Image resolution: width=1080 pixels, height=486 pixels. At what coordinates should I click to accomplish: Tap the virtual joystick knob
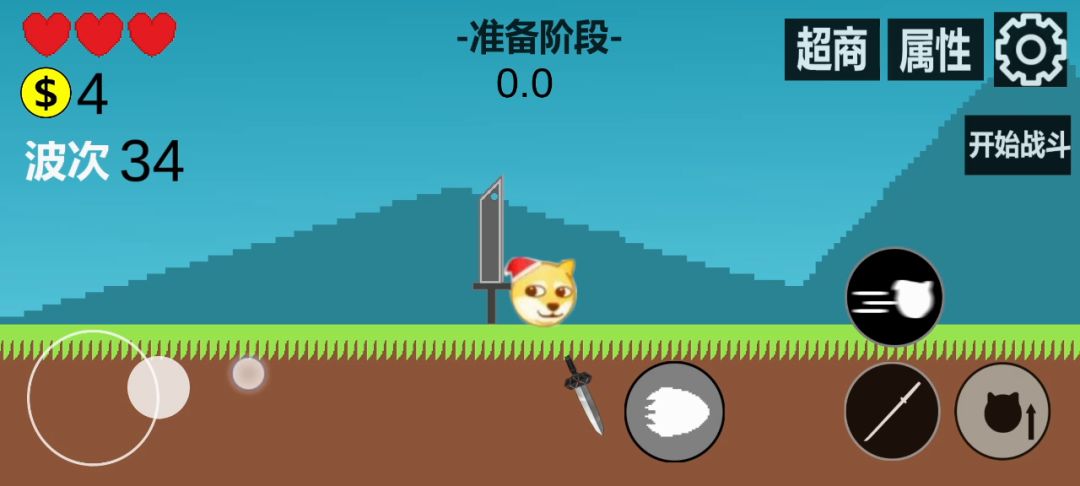(x=158, y=387)
